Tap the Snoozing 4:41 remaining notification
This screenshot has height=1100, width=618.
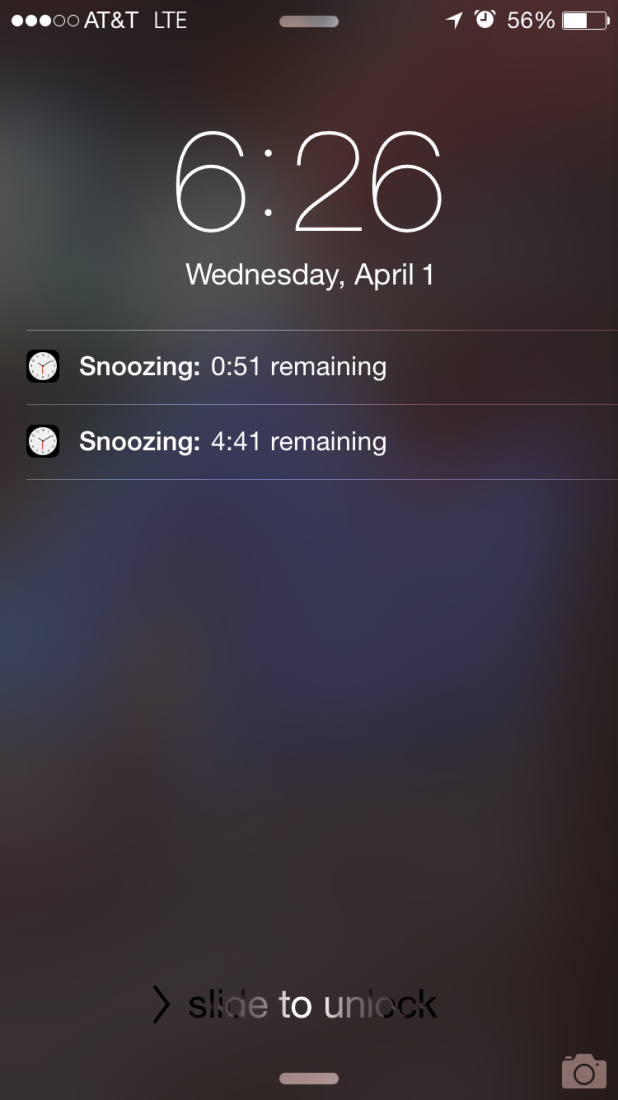tap(322, 442)
